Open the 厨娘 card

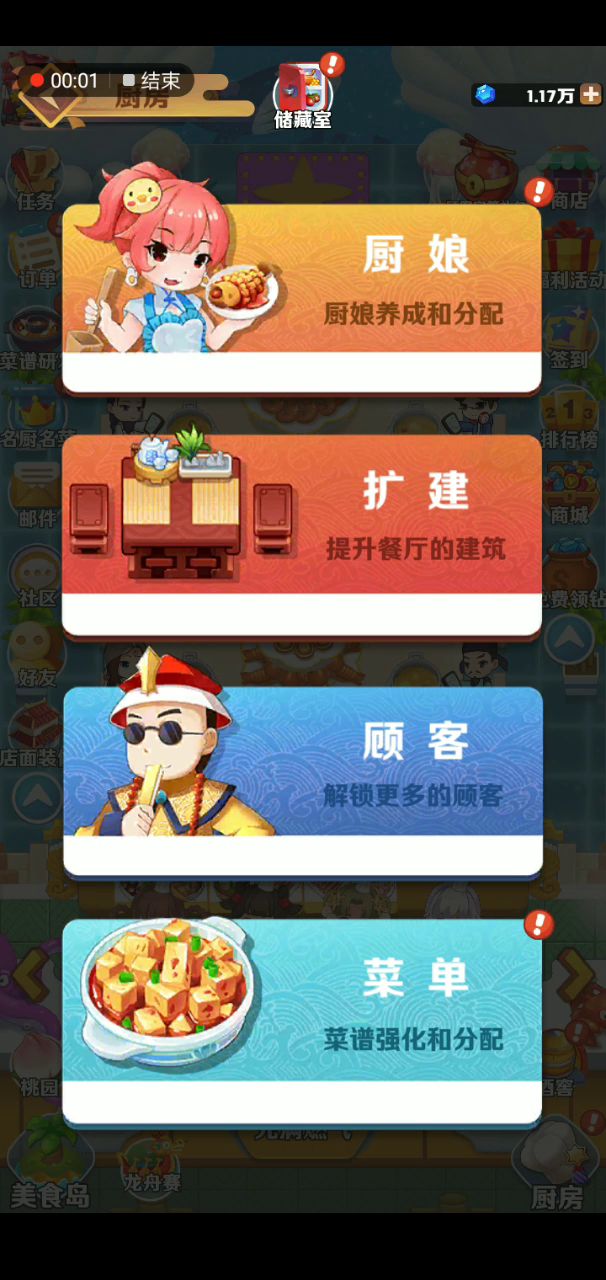point(302,298)
